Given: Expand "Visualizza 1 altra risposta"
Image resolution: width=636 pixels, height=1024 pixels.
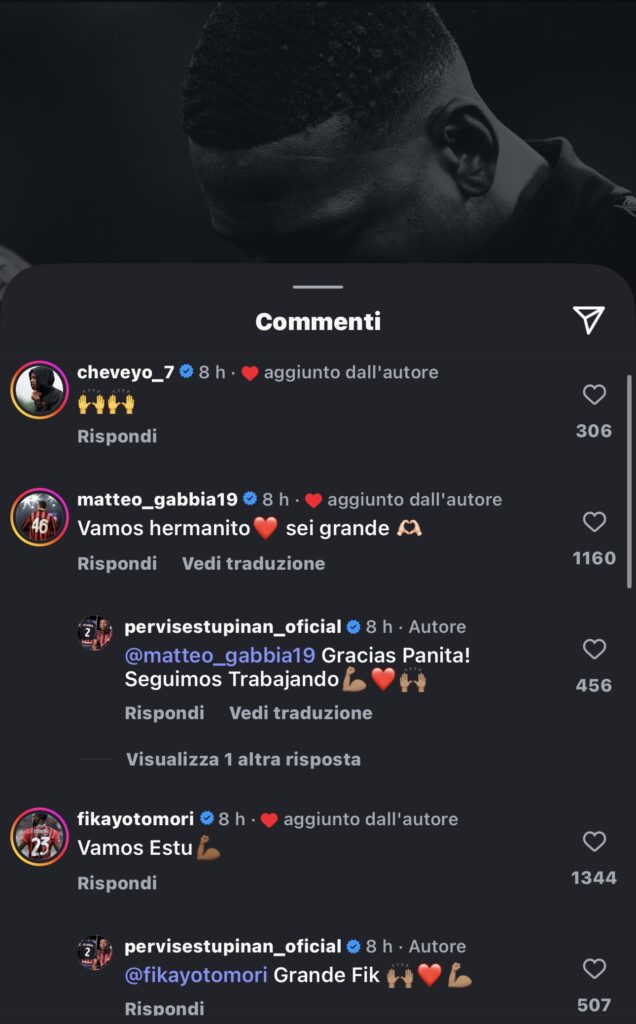Looking at the screenshot, I should click(x=243, y=759).
